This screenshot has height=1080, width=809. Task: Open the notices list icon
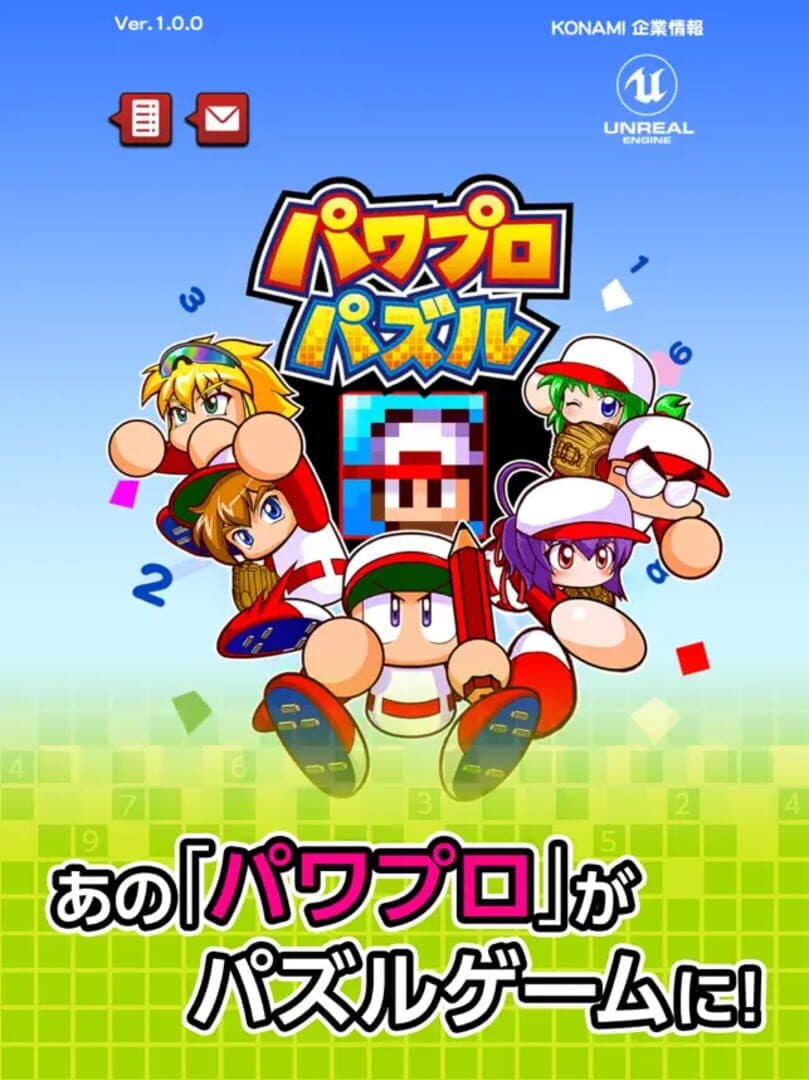[x=143, y=119]
